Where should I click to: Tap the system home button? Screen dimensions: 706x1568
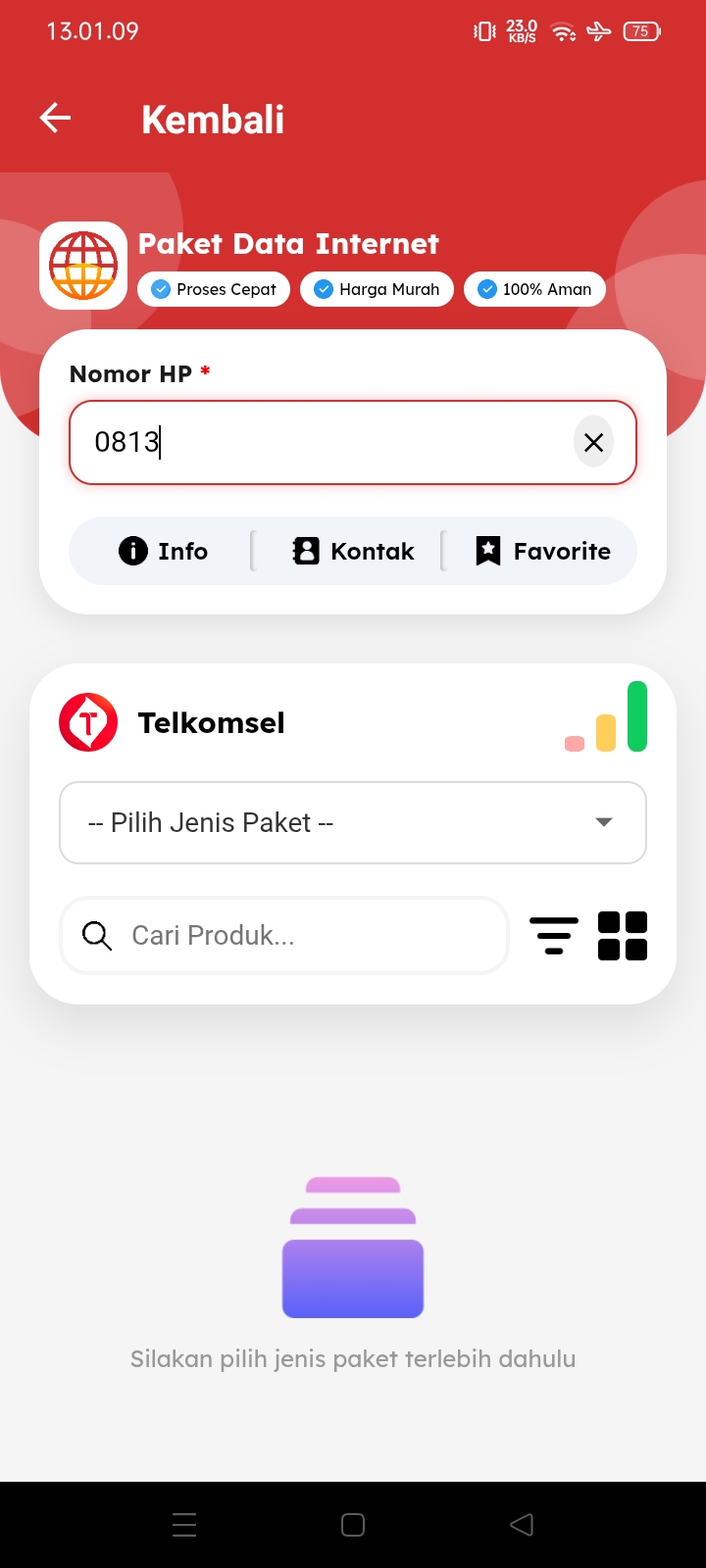[353, 1524]
